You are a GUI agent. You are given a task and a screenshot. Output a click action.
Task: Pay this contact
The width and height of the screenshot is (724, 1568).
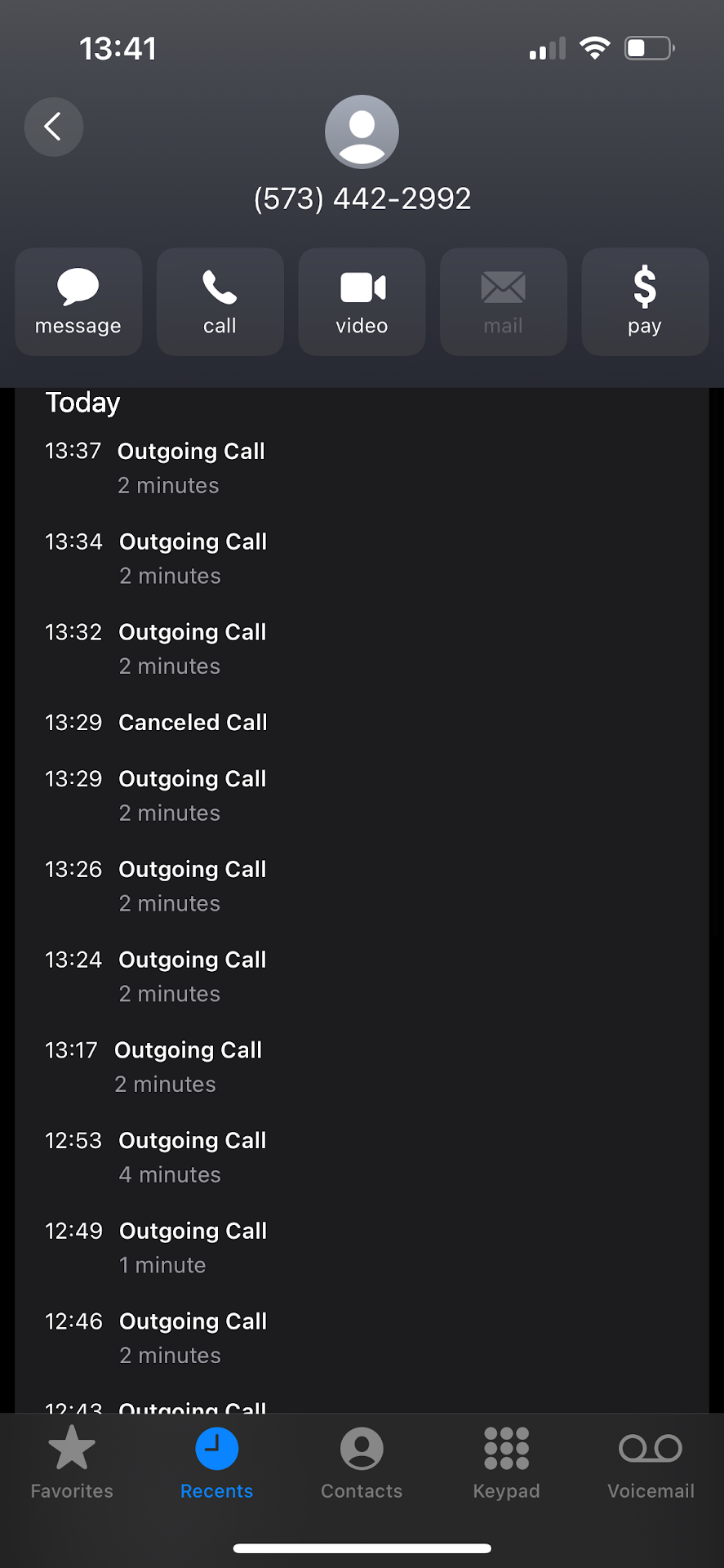644,301
